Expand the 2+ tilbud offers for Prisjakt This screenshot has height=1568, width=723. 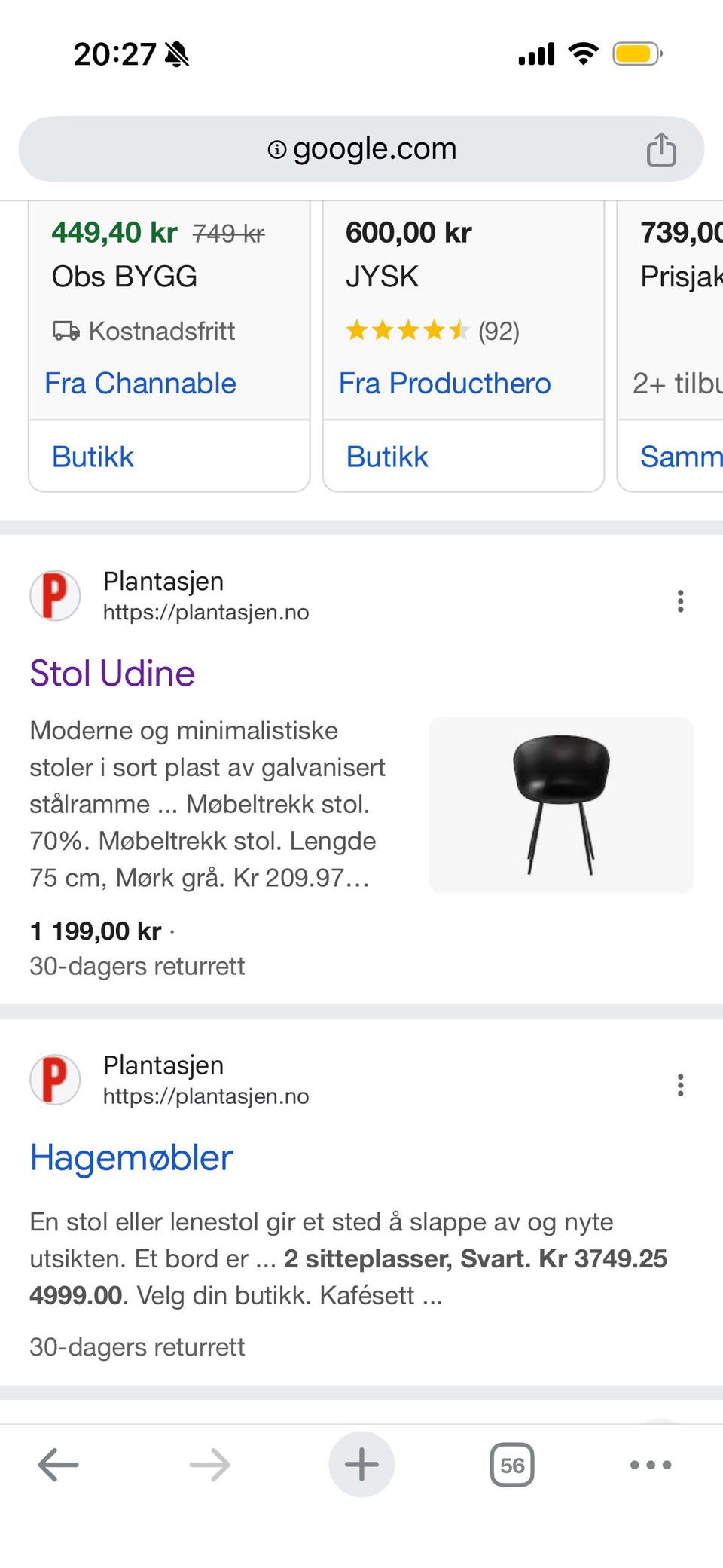coord(676,384)
